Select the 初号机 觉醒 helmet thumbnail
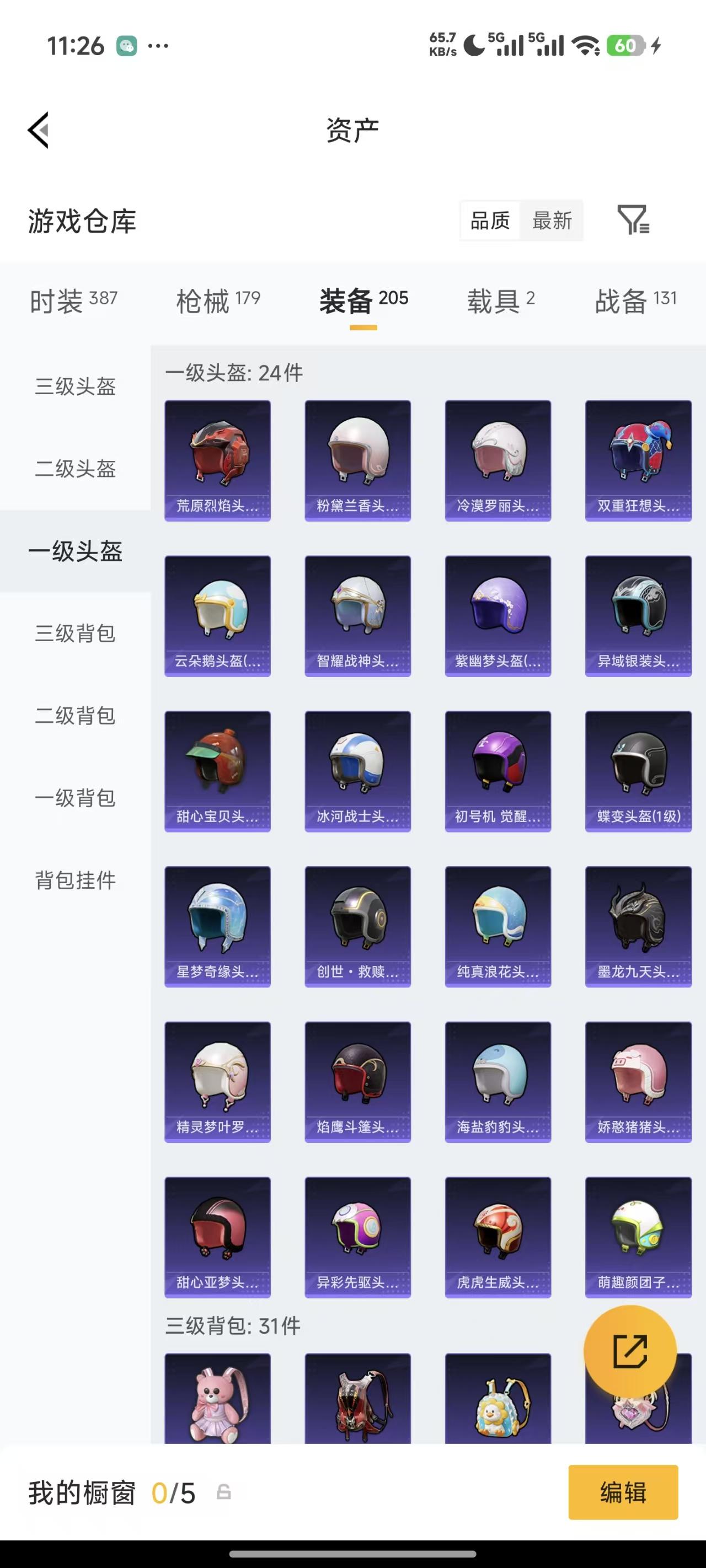 coord(498,770)
